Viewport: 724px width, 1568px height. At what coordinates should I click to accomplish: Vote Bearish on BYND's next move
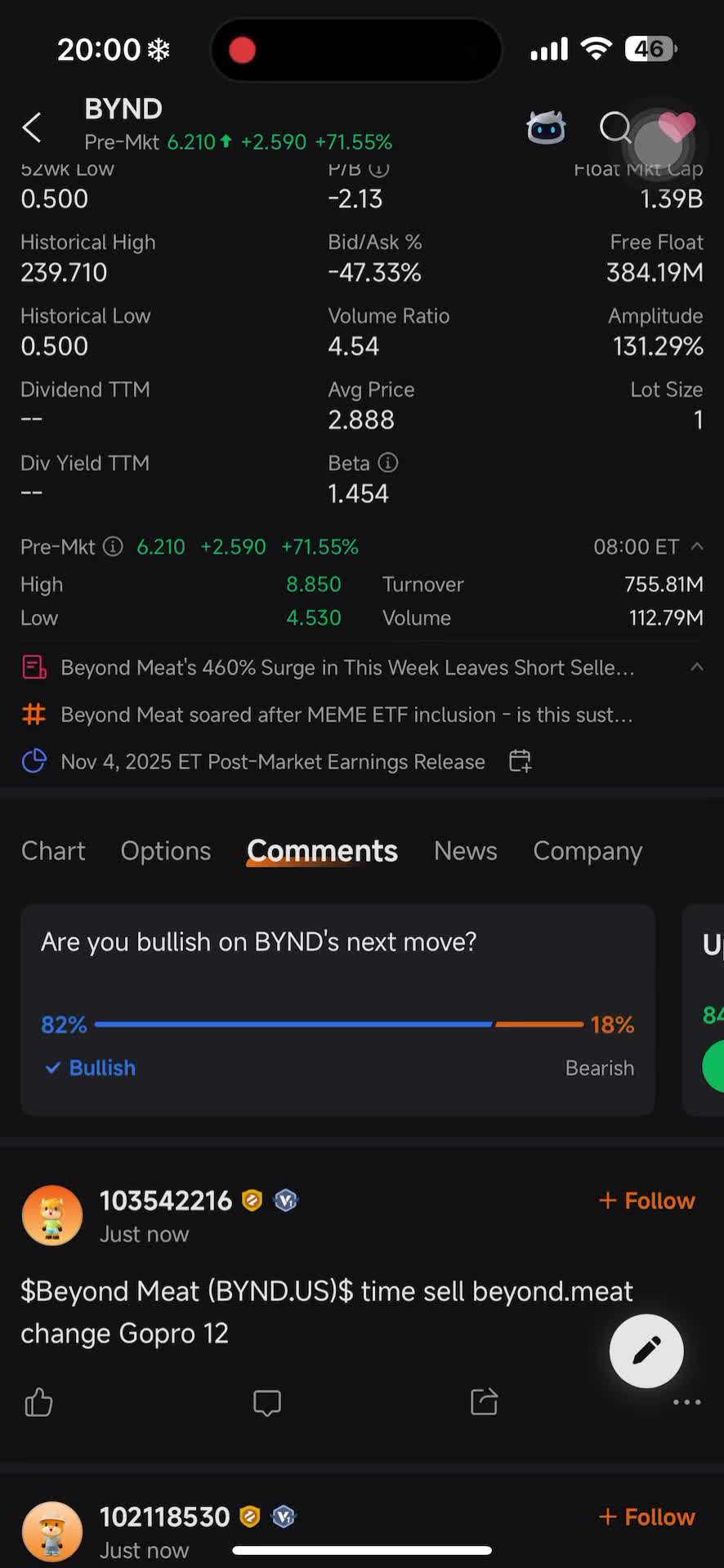pyautogui.click(x=599, y=1068)
